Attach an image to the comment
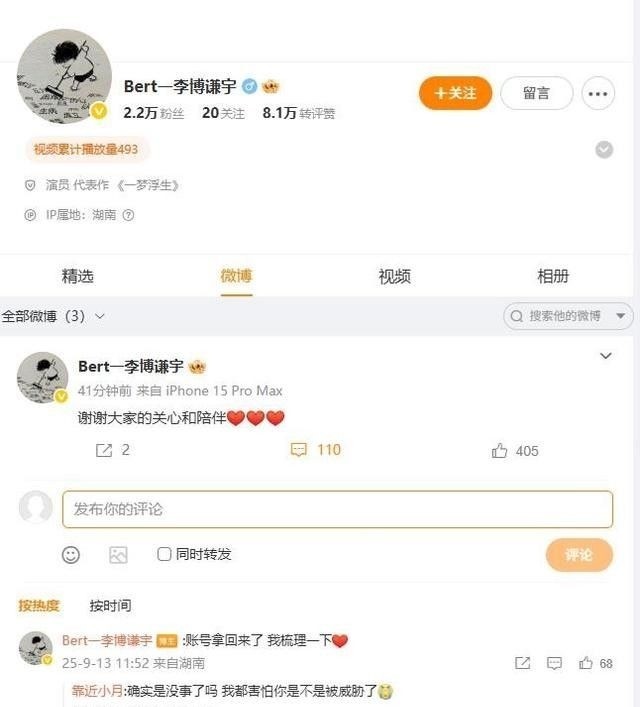This screenshot has width=640, height=707. (118, 554)
